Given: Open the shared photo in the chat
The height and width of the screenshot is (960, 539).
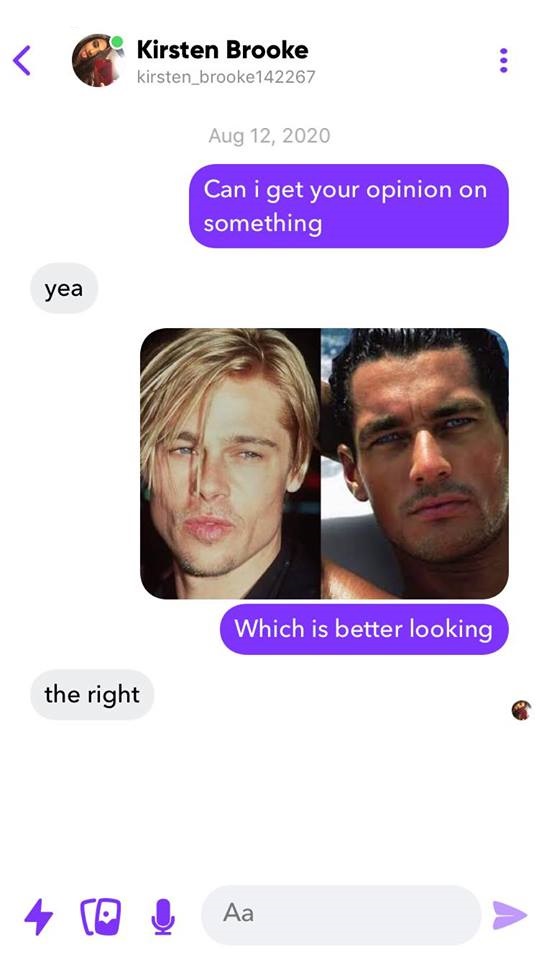Looking at the screenshot, I should [x=324, y=463].
